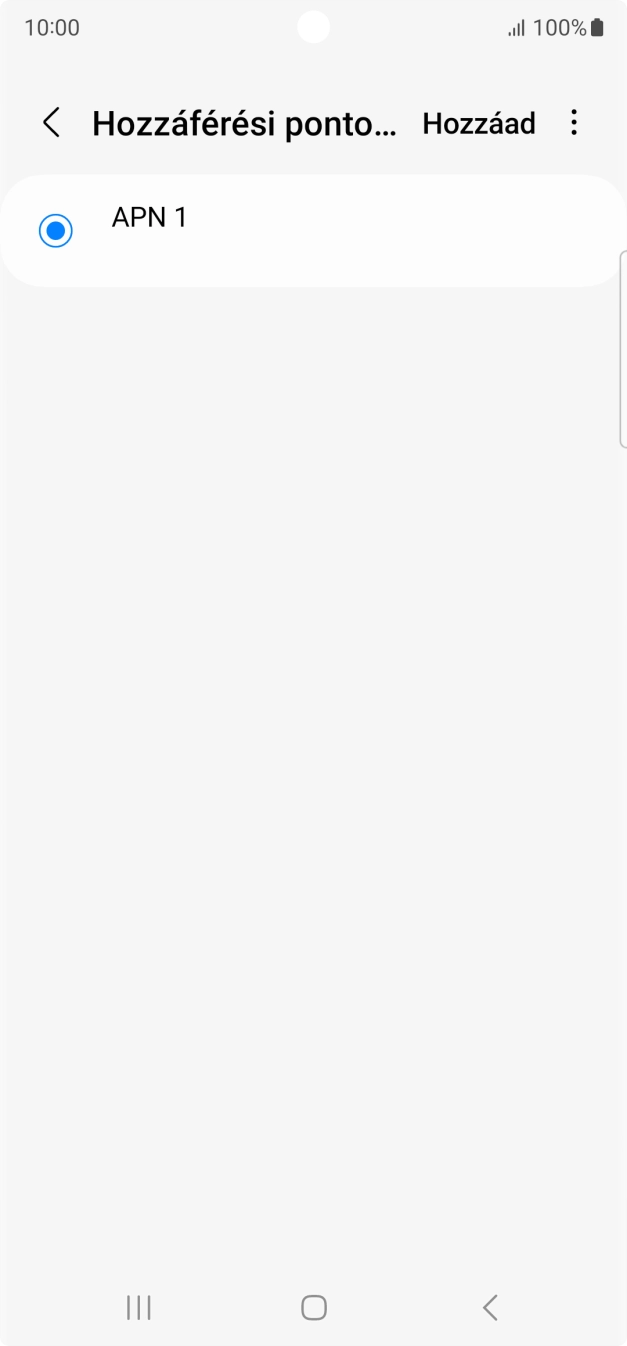
Task: Go to the home screen
Action: 313,1307
